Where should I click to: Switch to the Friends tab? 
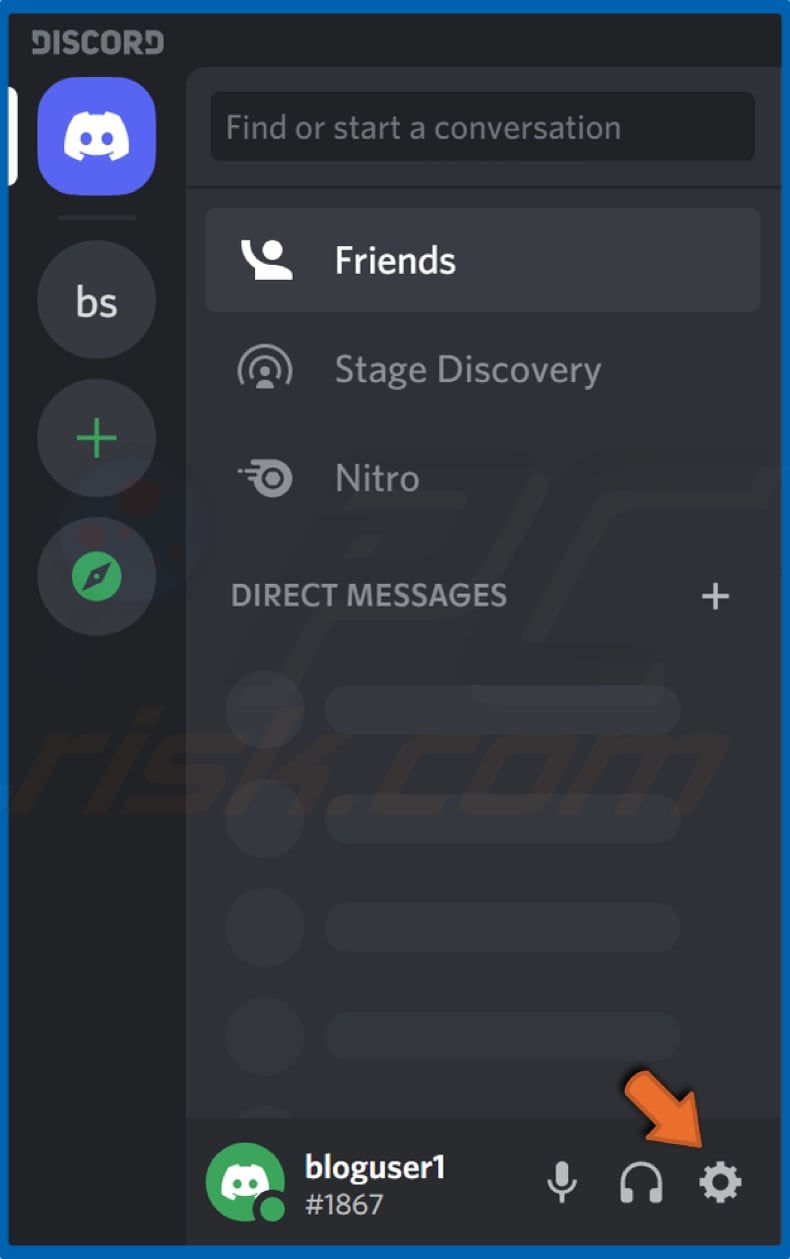pyautogui.click(x=394, y=260)
